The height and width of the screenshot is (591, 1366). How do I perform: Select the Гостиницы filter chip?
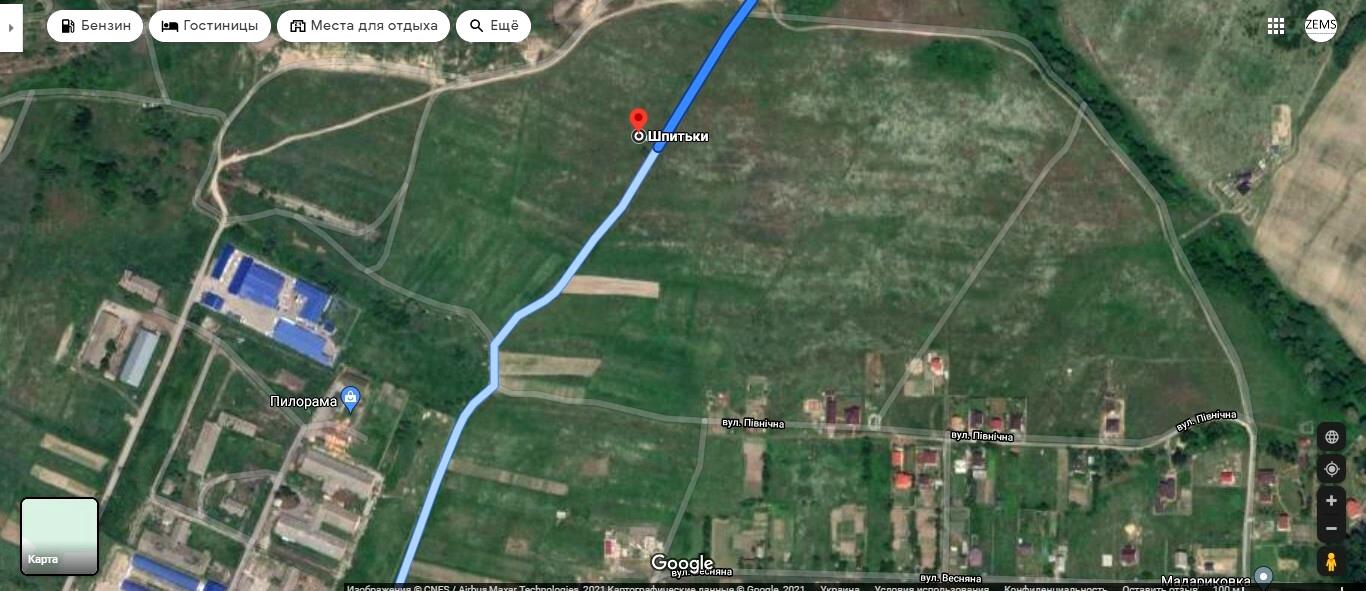(209, 26)
